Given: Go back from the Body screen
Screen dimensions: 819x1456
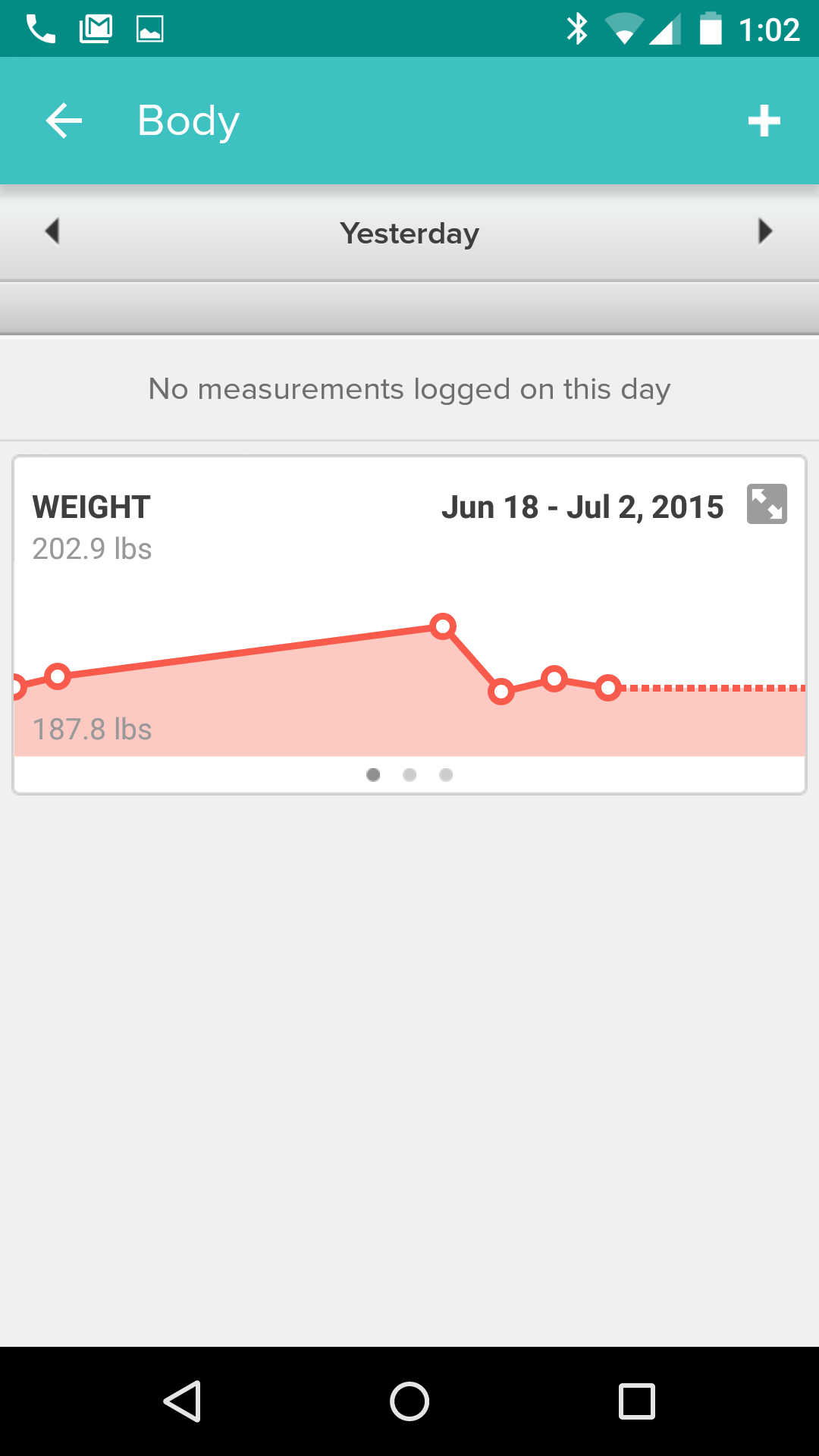Looking at the screenshot, I should pyautogui.click(x=64, y=121).
